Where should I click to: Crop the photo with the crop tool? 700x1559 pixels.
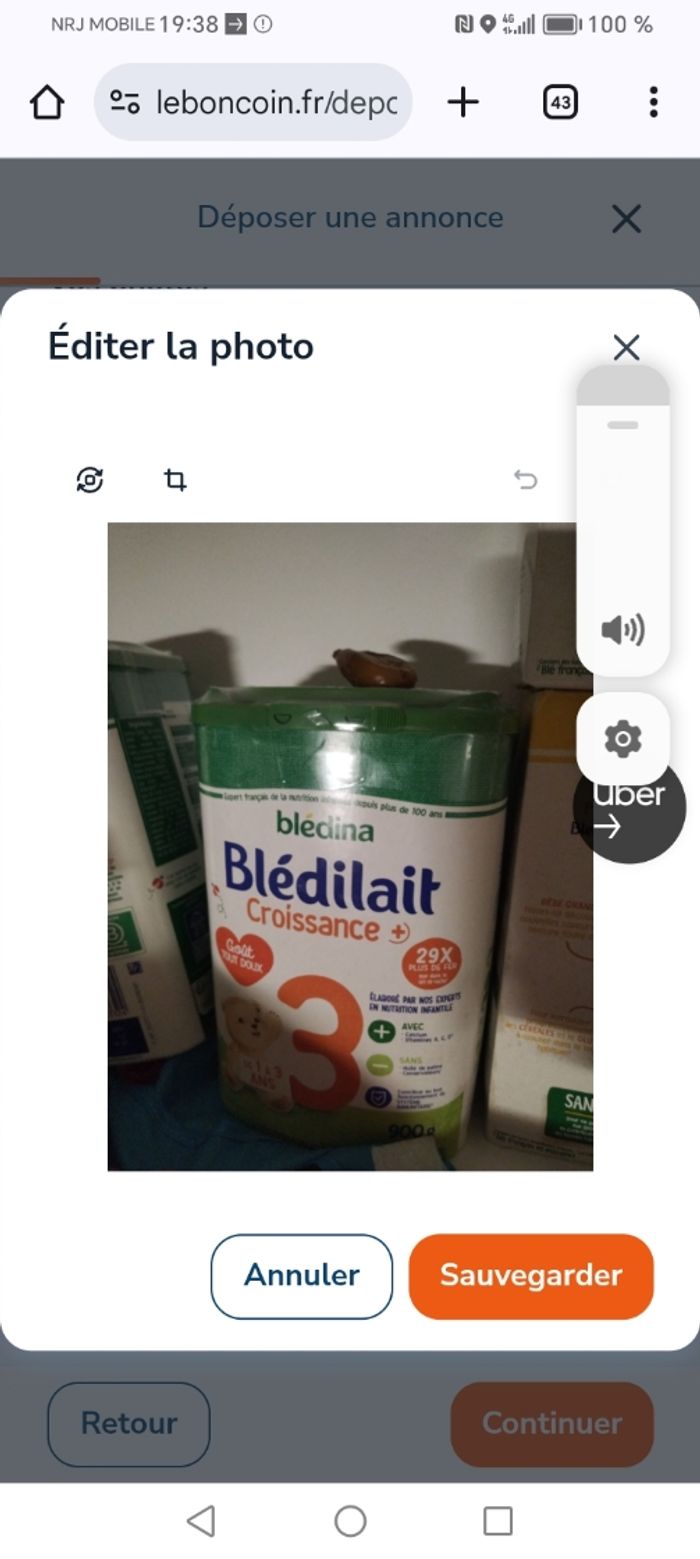pyautogui.click(x=175, y=480)
